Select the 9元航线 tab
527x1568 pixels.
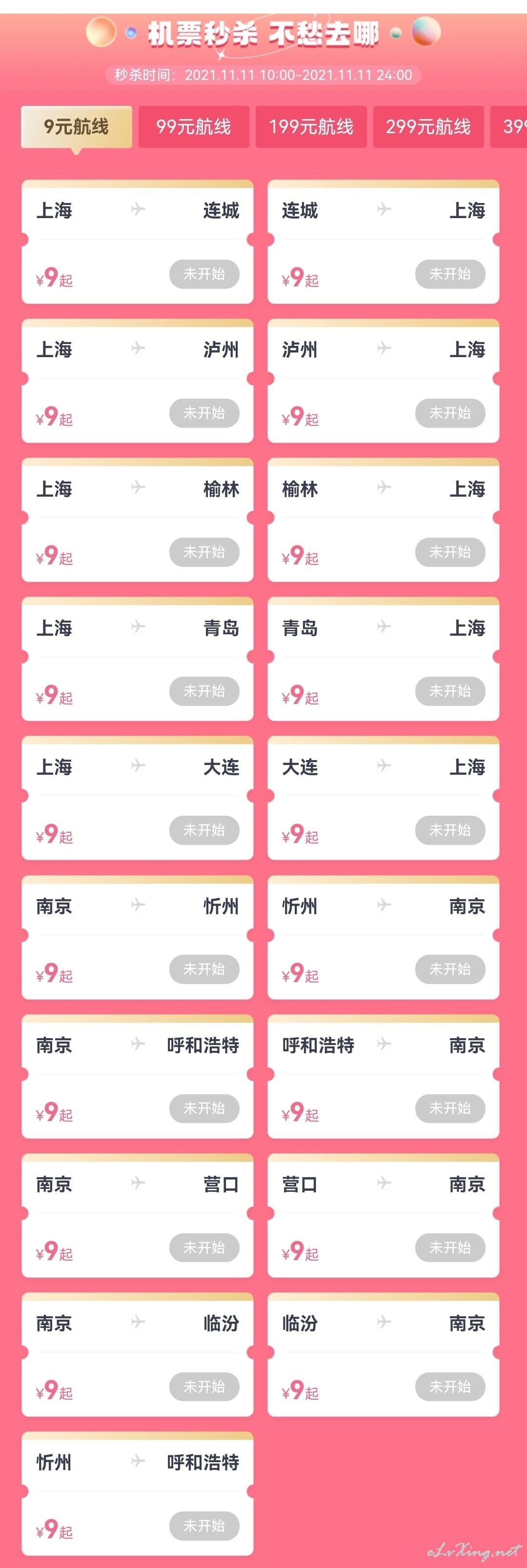pyautogui.click(x=76, y=127)
